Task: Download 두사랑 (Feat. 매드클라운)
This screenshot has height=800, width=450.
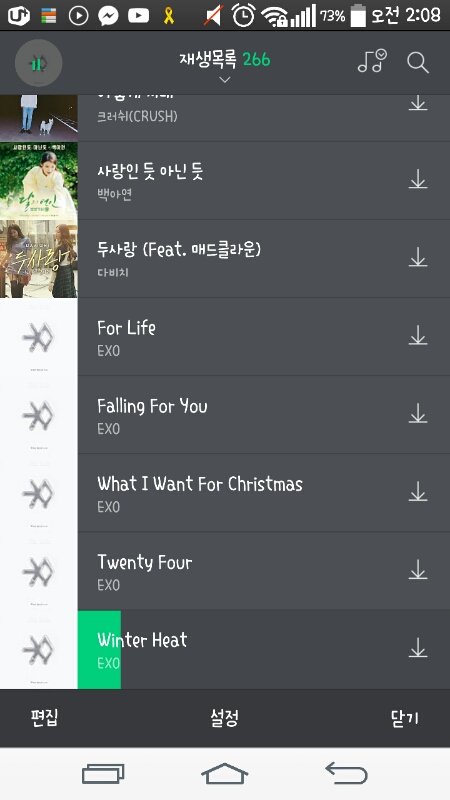Action: pos(418,257)
